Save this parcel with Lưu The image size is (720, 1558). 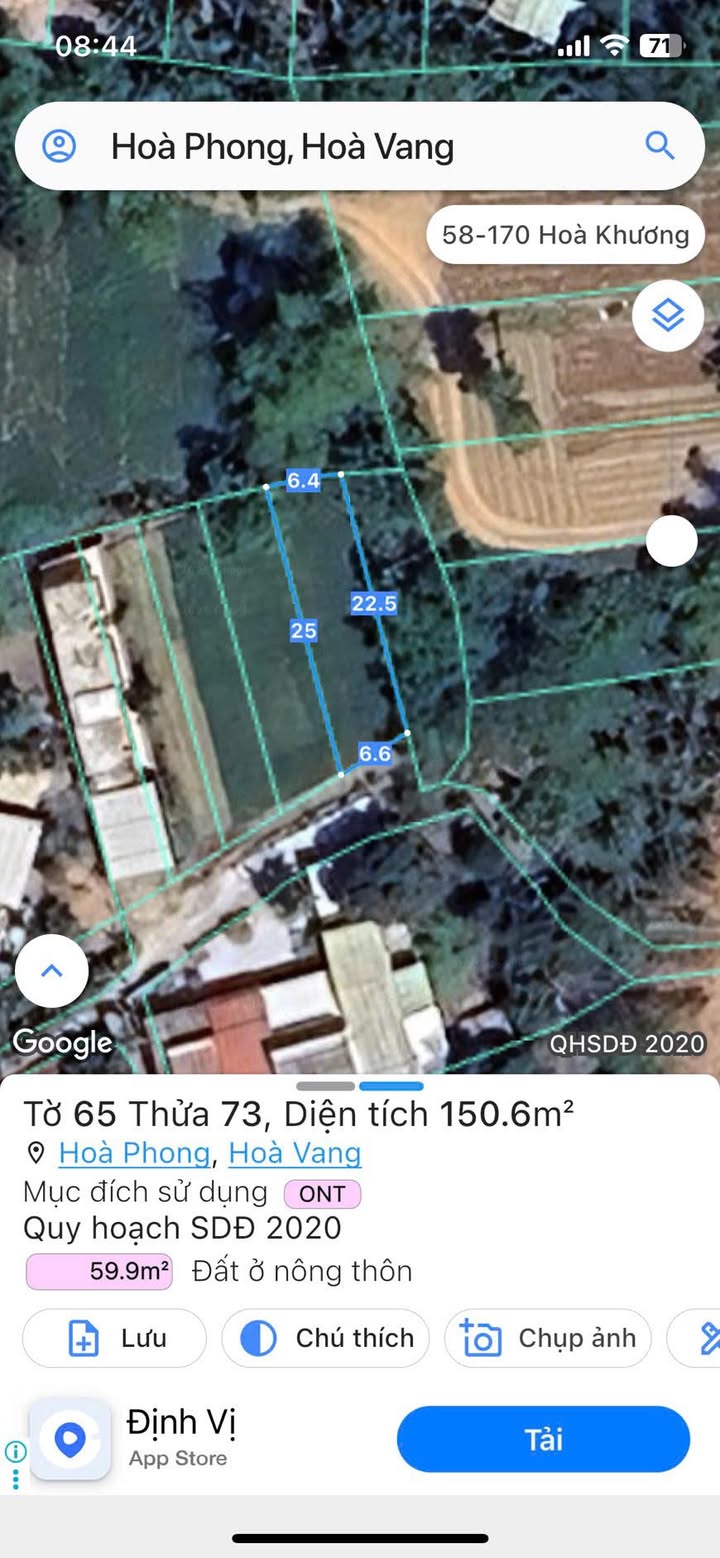coord(114,1338)
